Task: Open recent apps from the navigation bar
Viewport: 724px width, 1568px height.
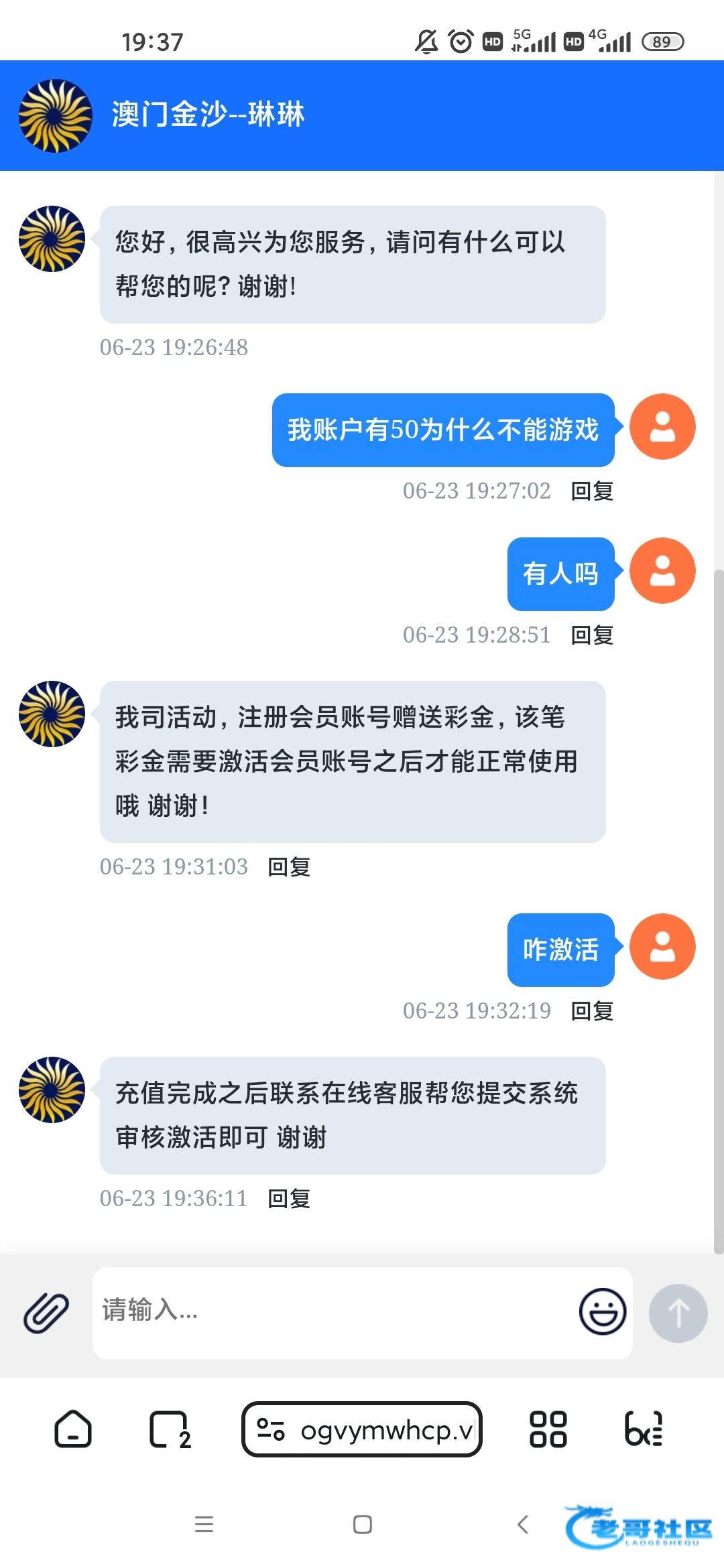Action: [204, 1524]
